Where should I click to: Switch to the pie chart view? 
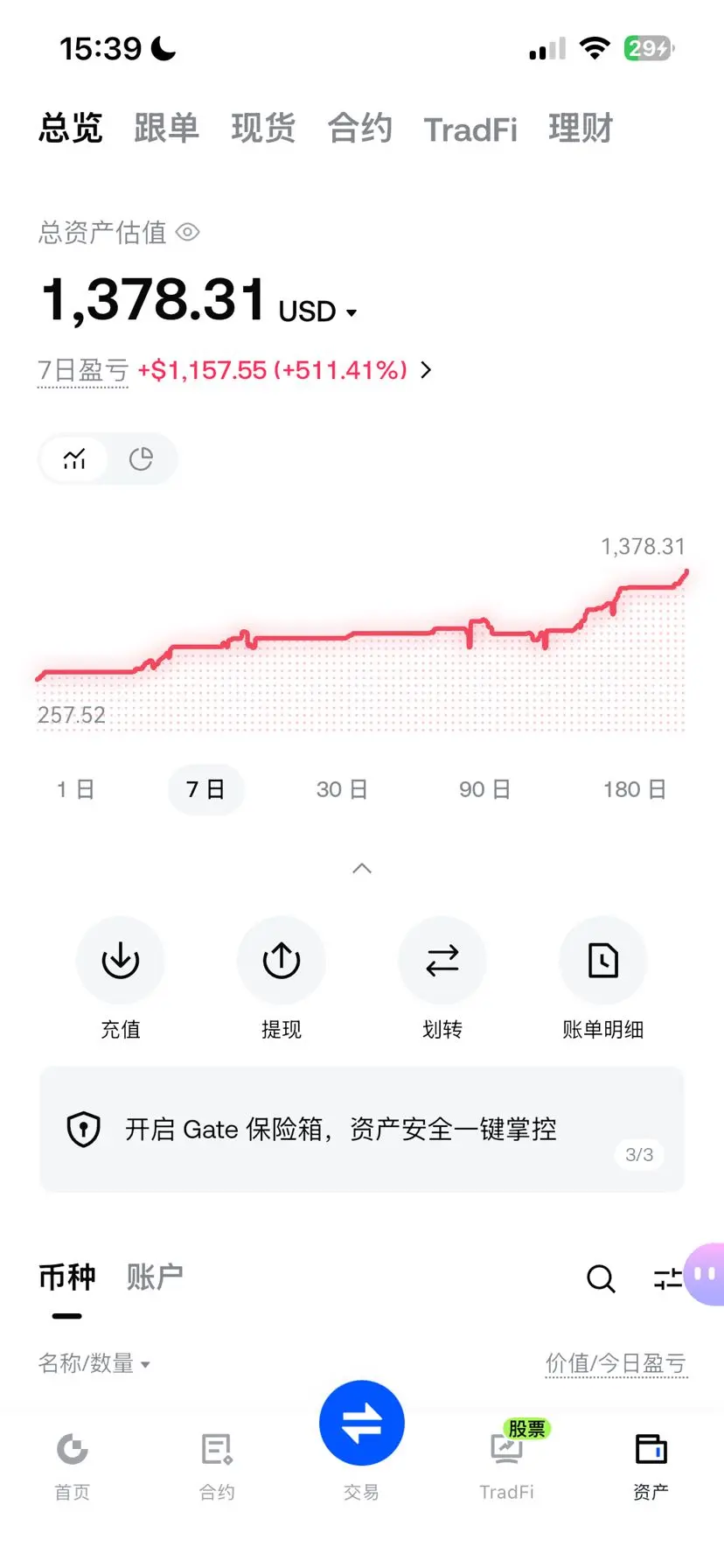[141, 458]
